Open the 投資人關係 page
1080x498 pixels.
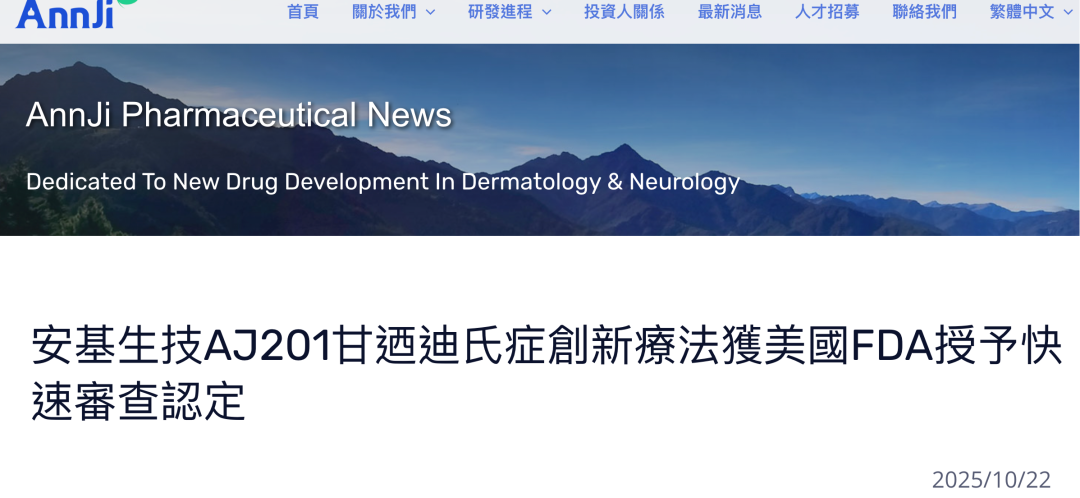[624, 12]
